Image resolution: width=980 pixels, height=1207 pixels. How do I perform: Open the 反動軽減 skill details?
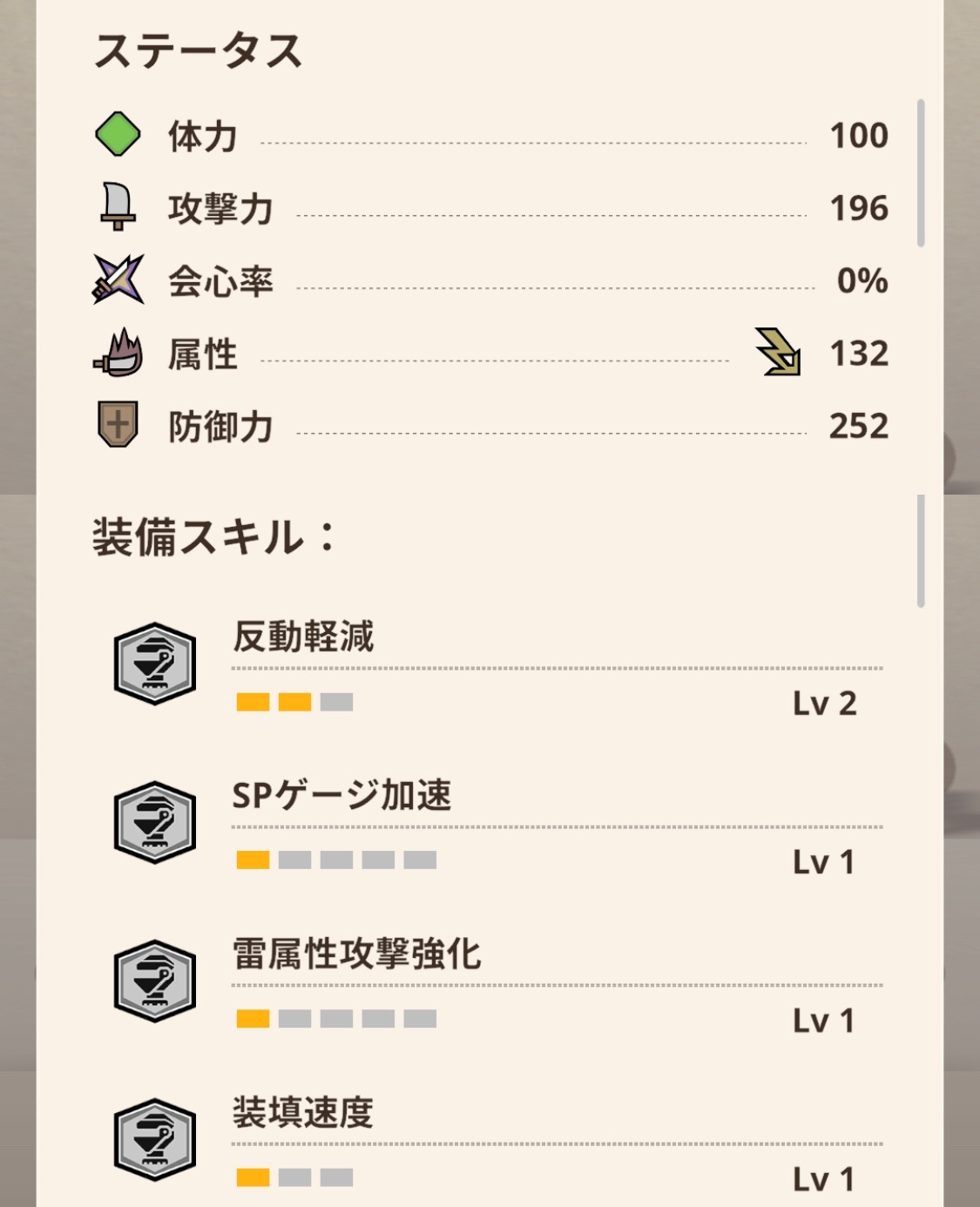303,638
